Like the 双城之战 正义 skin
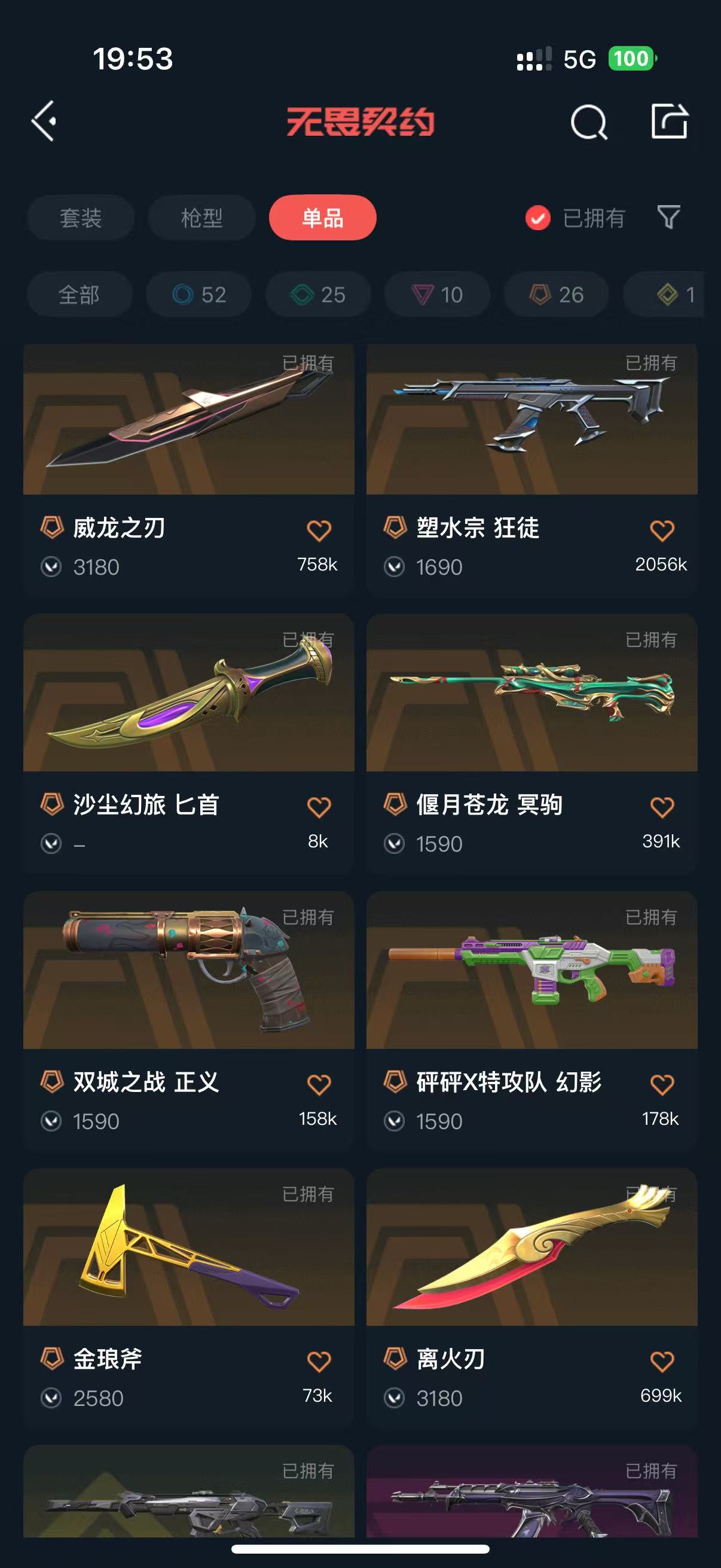Image resolution: width=721 pixels, height=1568 pixels. pyautogui.click(x=319, y=1084)
